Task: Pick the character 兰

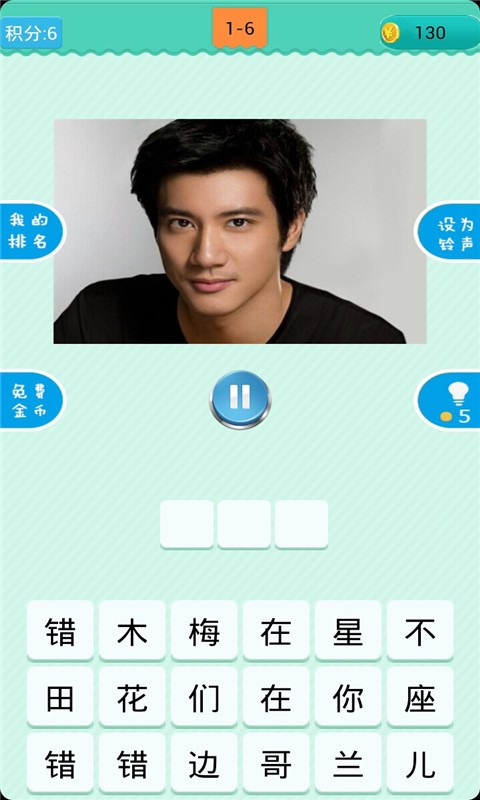Action: coord(348,764)
